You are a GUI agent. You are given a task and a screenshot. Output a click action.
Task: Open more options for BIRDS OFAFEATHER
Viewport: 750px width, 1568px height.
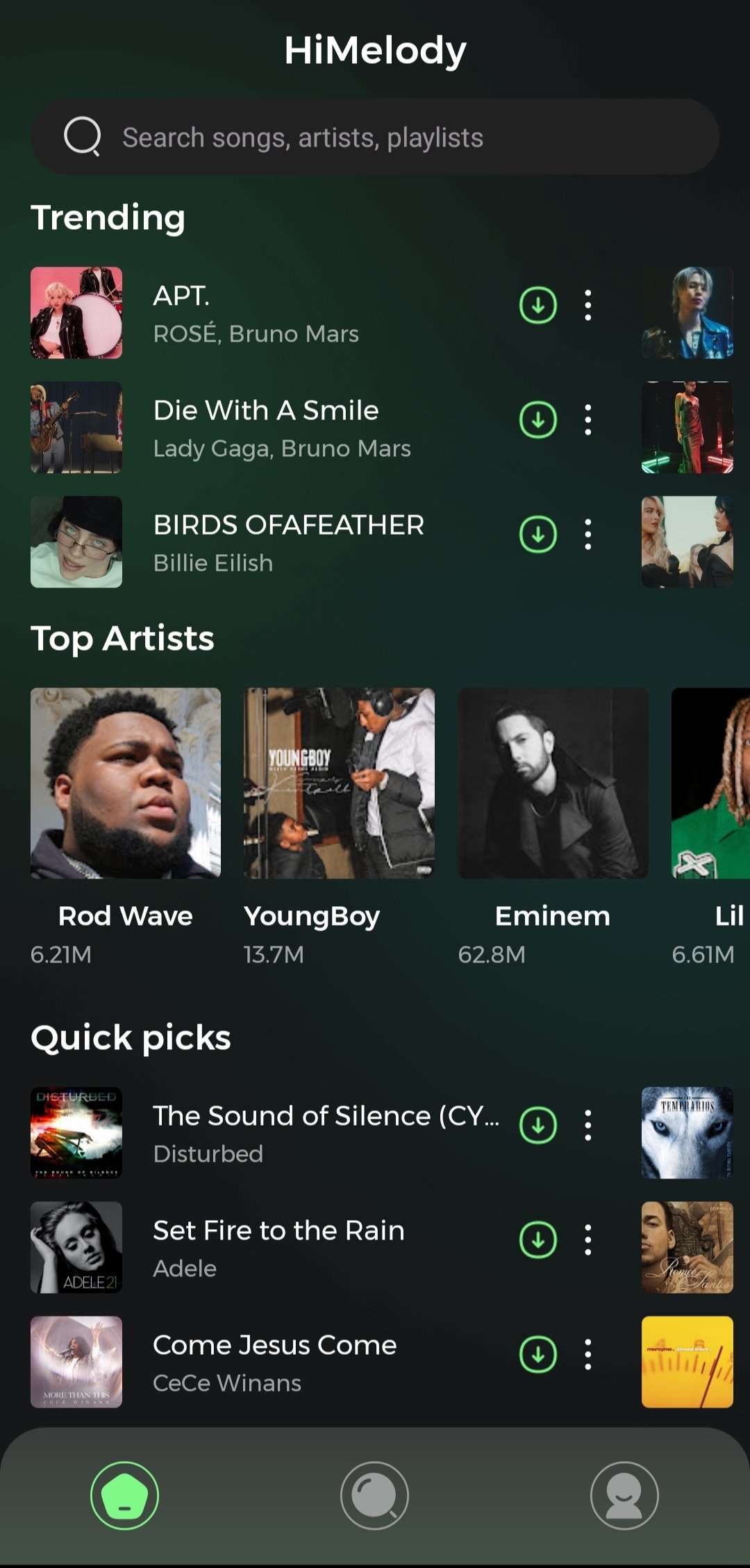588,534
